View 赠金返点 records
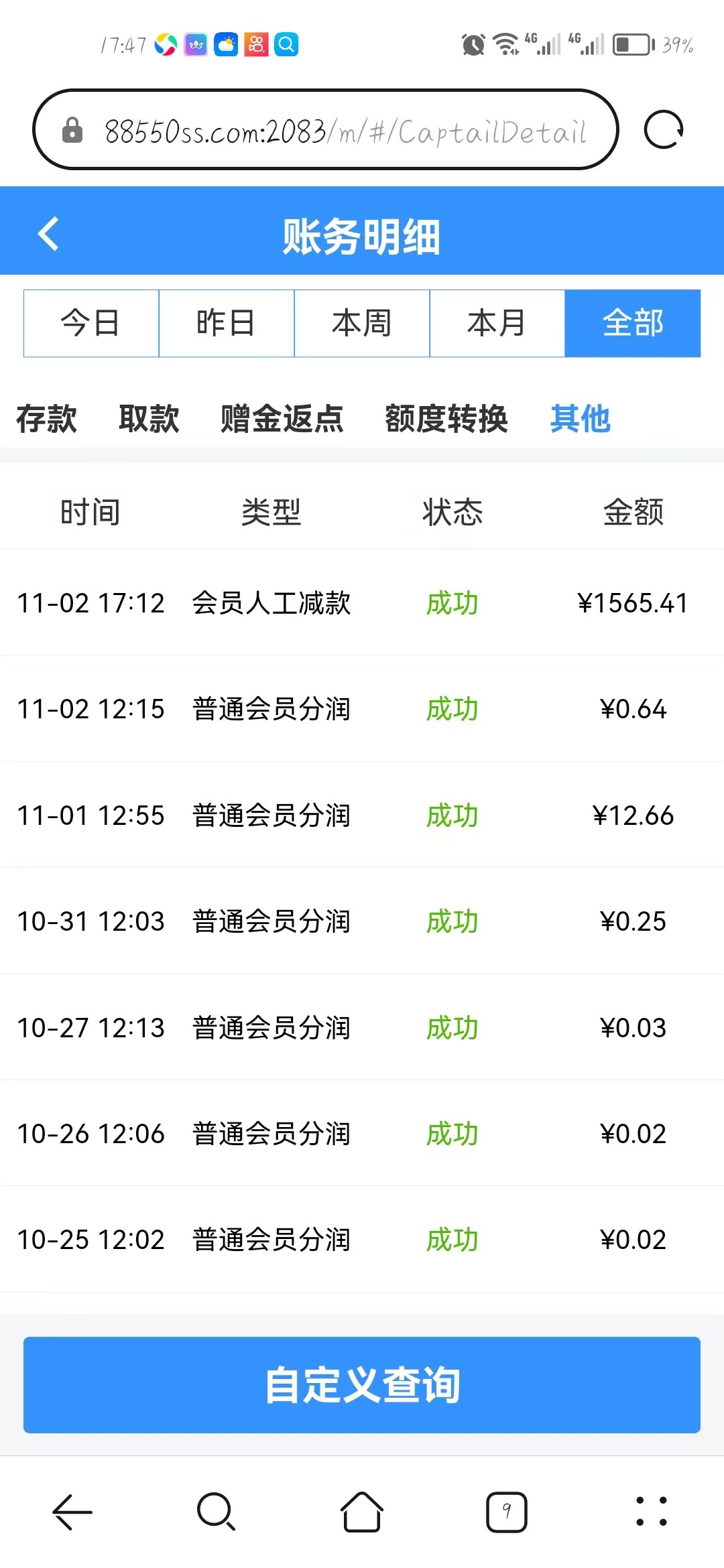The image size is (724, 1568). pyautogui.click(x=282, y=419)
